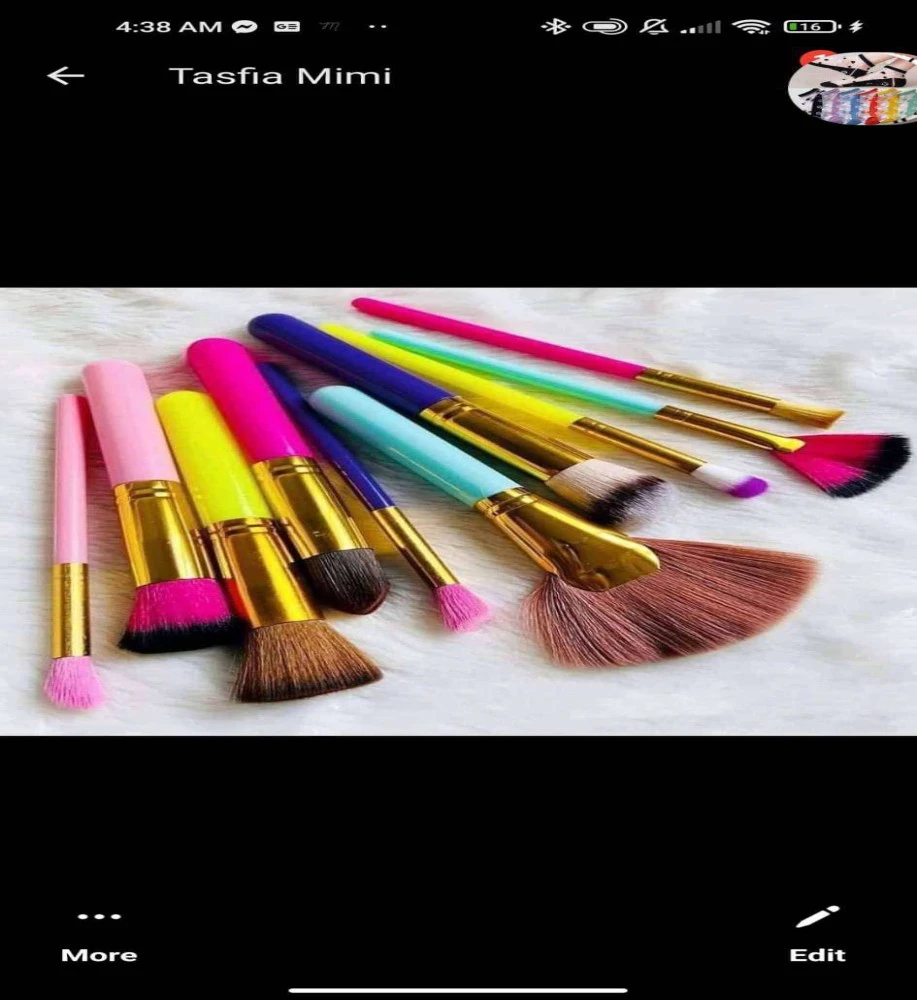Go back using the arrow icon

click(x=66, y=76)
